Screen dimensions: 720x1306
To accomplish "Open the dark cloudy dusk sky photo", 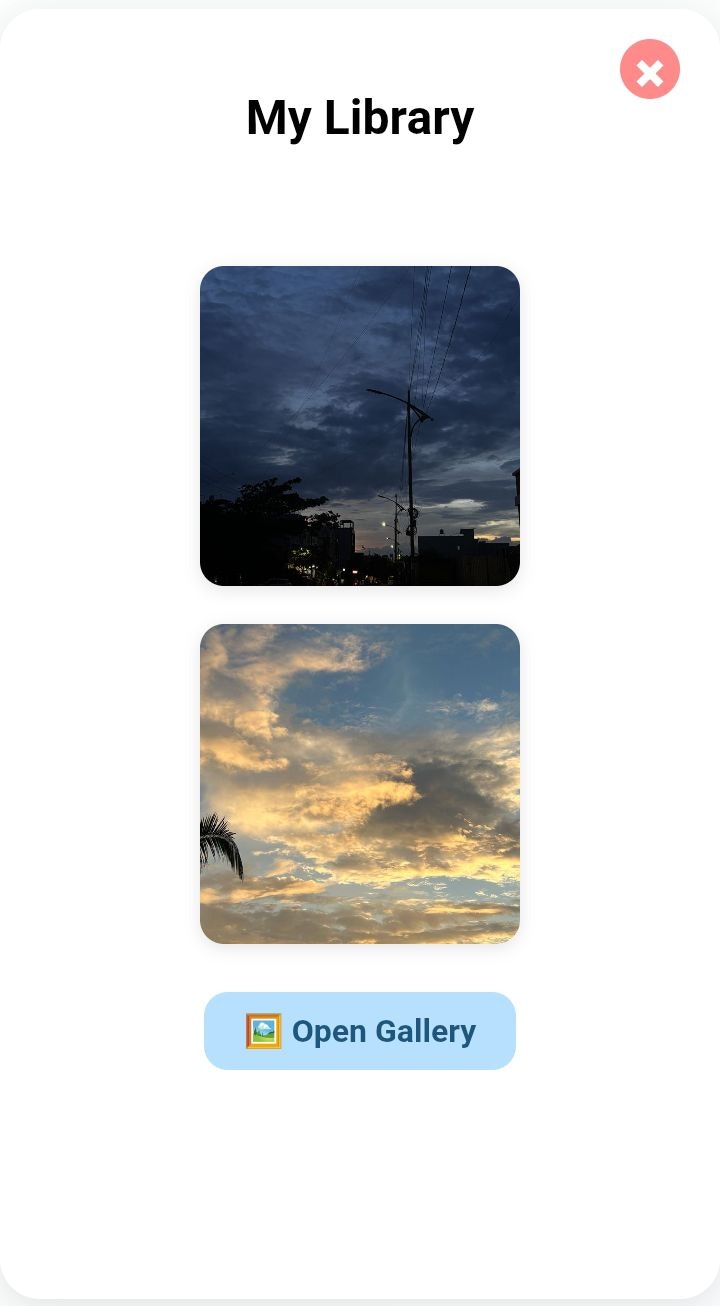I will pos(360,426).
